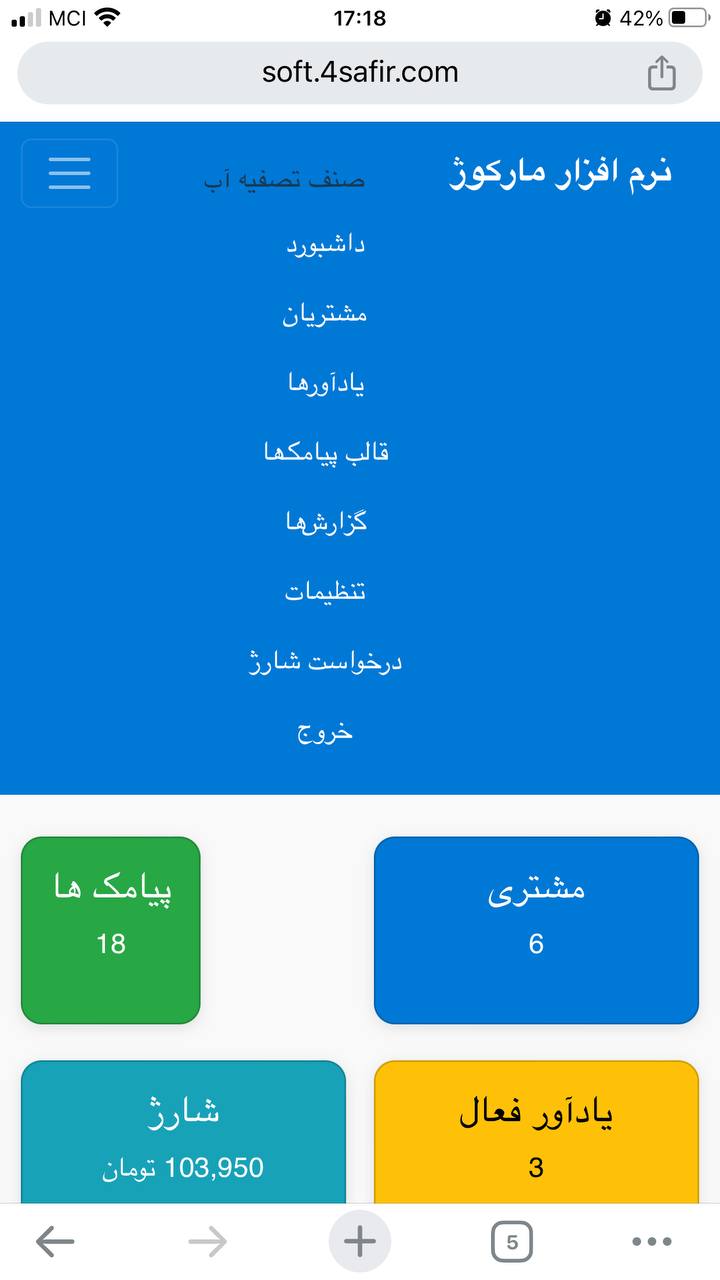Tap the نرم افزار مارکوژ brand title
The image size is (720, 1280).
point(560,173)
